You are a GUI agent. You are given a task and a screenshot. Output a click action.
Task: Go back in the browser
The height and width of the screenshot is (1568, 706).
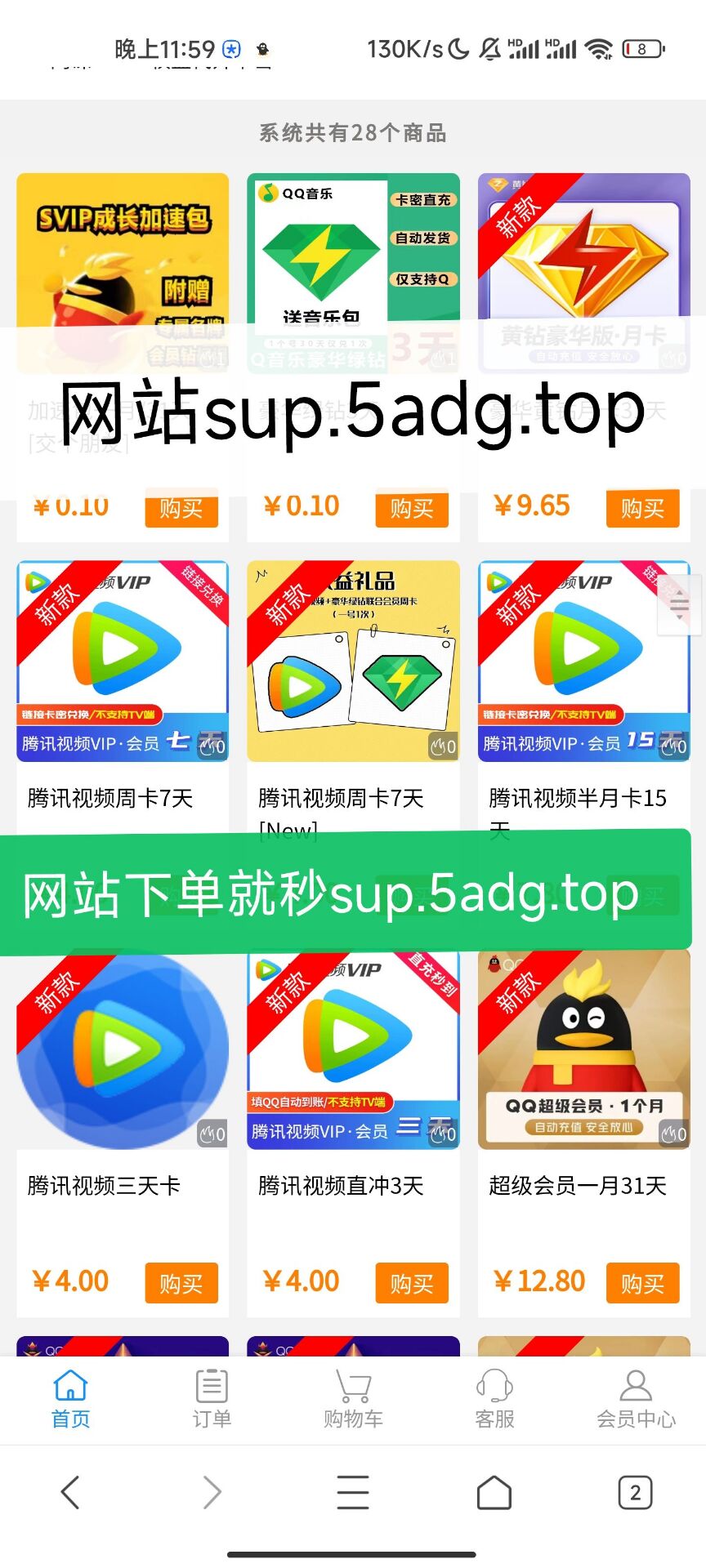pyautogui.click(x=70, y=1492)
